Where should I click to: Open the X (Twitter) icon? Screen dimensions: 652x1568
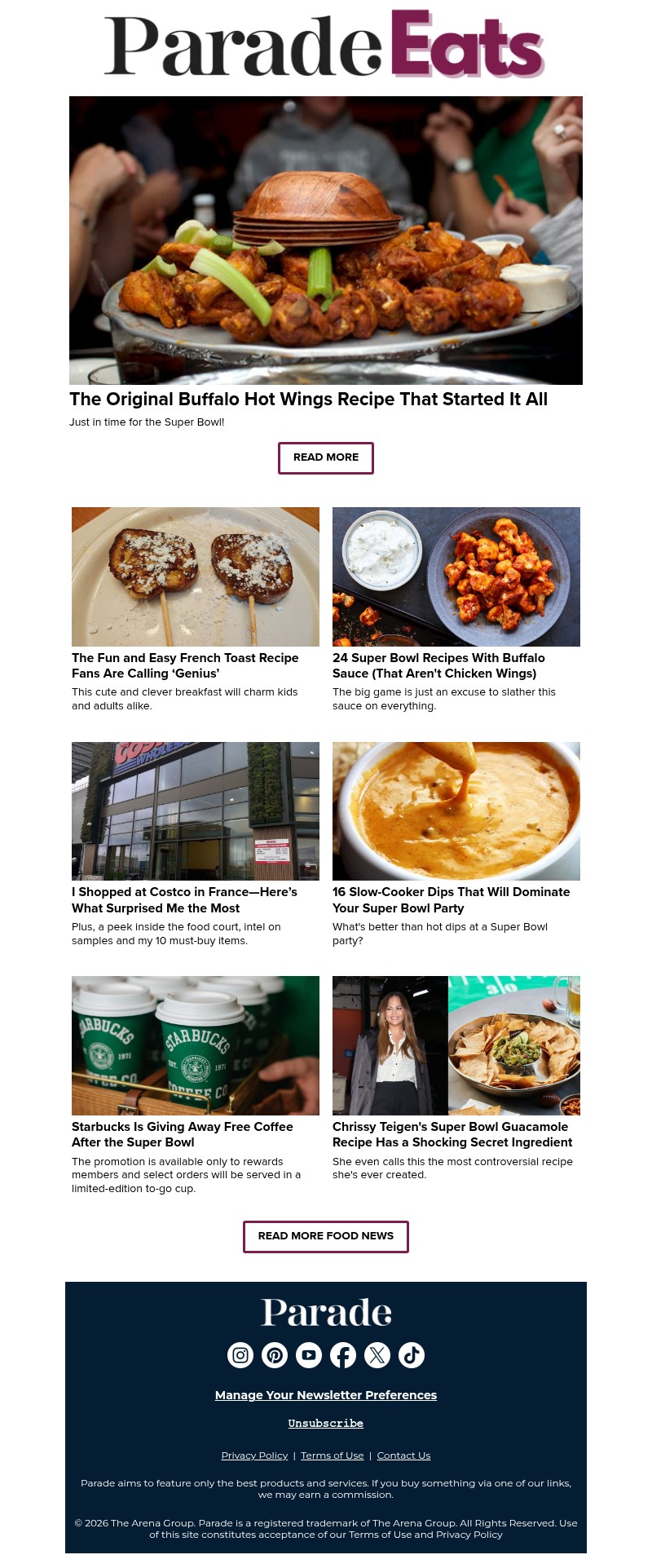tap(377, 1354)
